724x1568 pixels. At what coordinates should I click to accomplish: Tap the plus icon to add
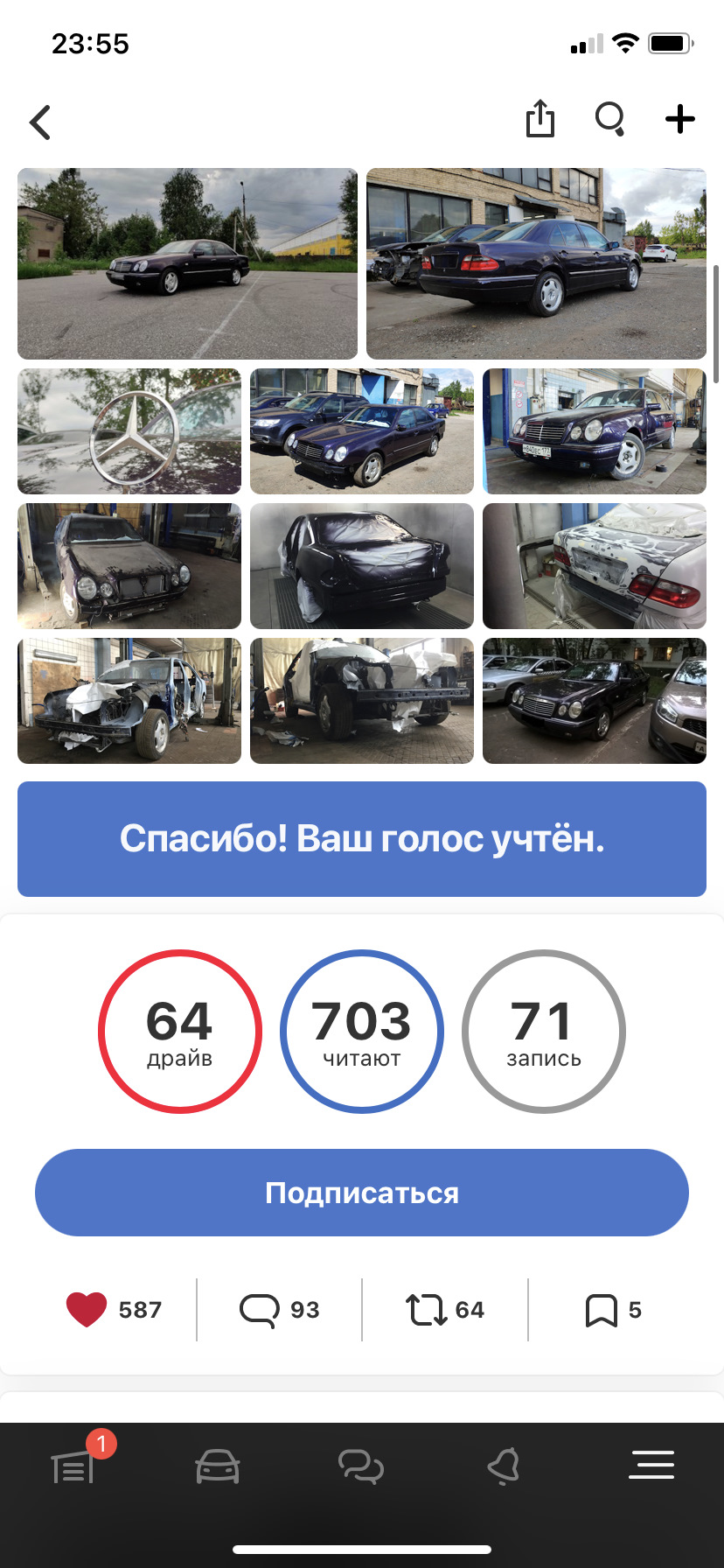point(679,119)
